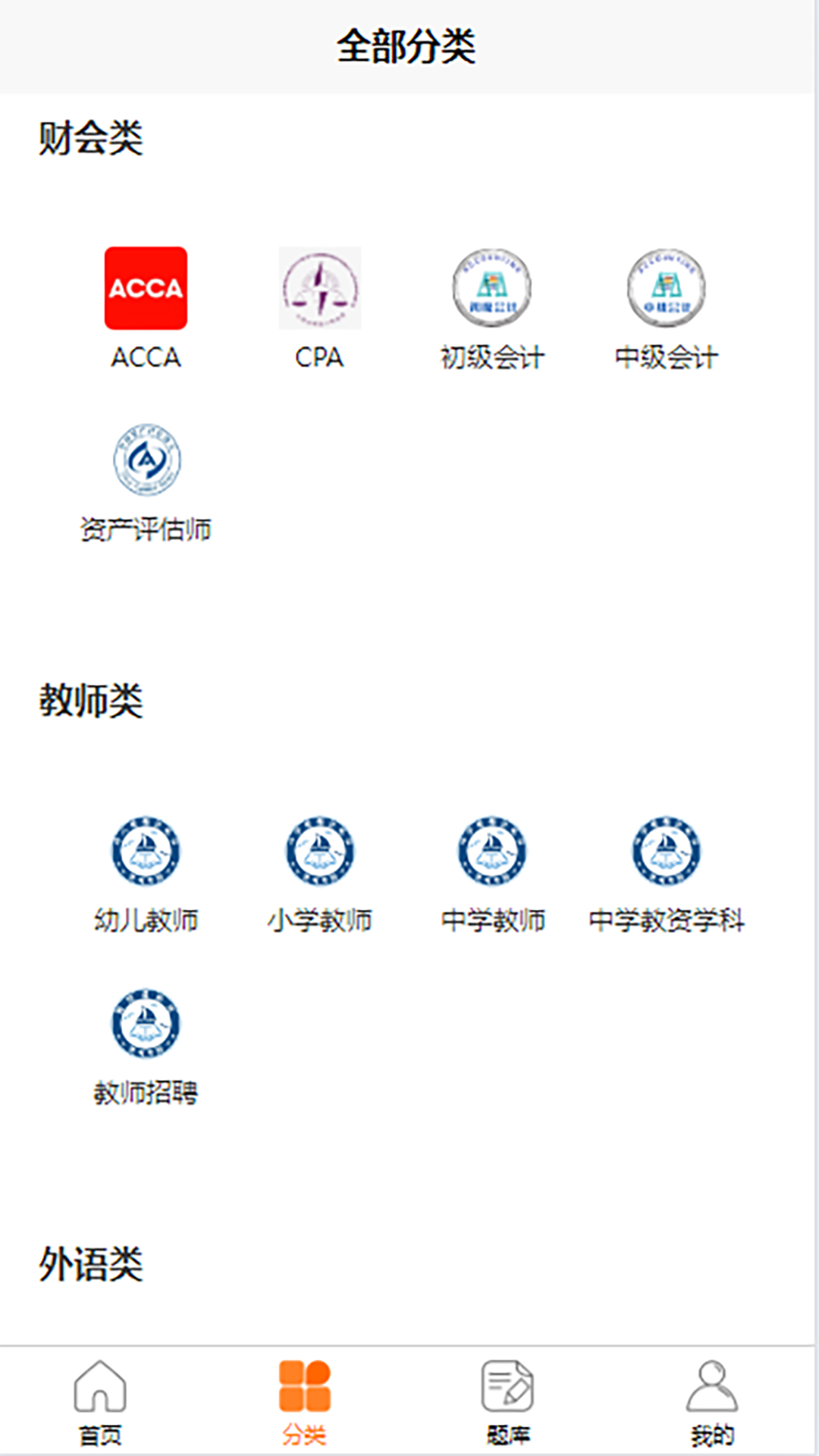Switch to the 首页 tab
819x1456 pixels.
[100, 1401]
